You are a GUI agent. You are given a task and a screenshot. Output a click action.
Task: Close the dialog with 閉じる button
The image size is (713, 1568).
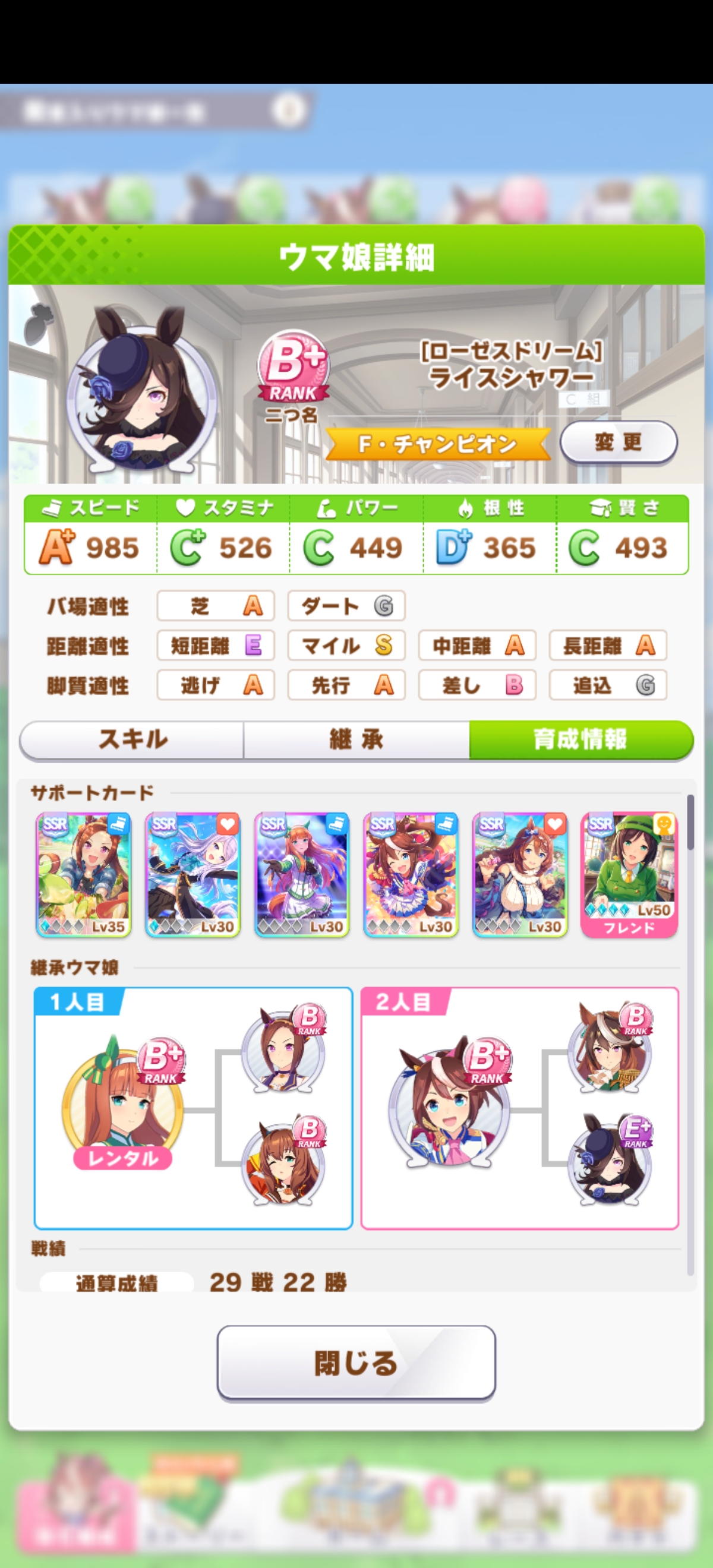click(x=356, y=1363)
